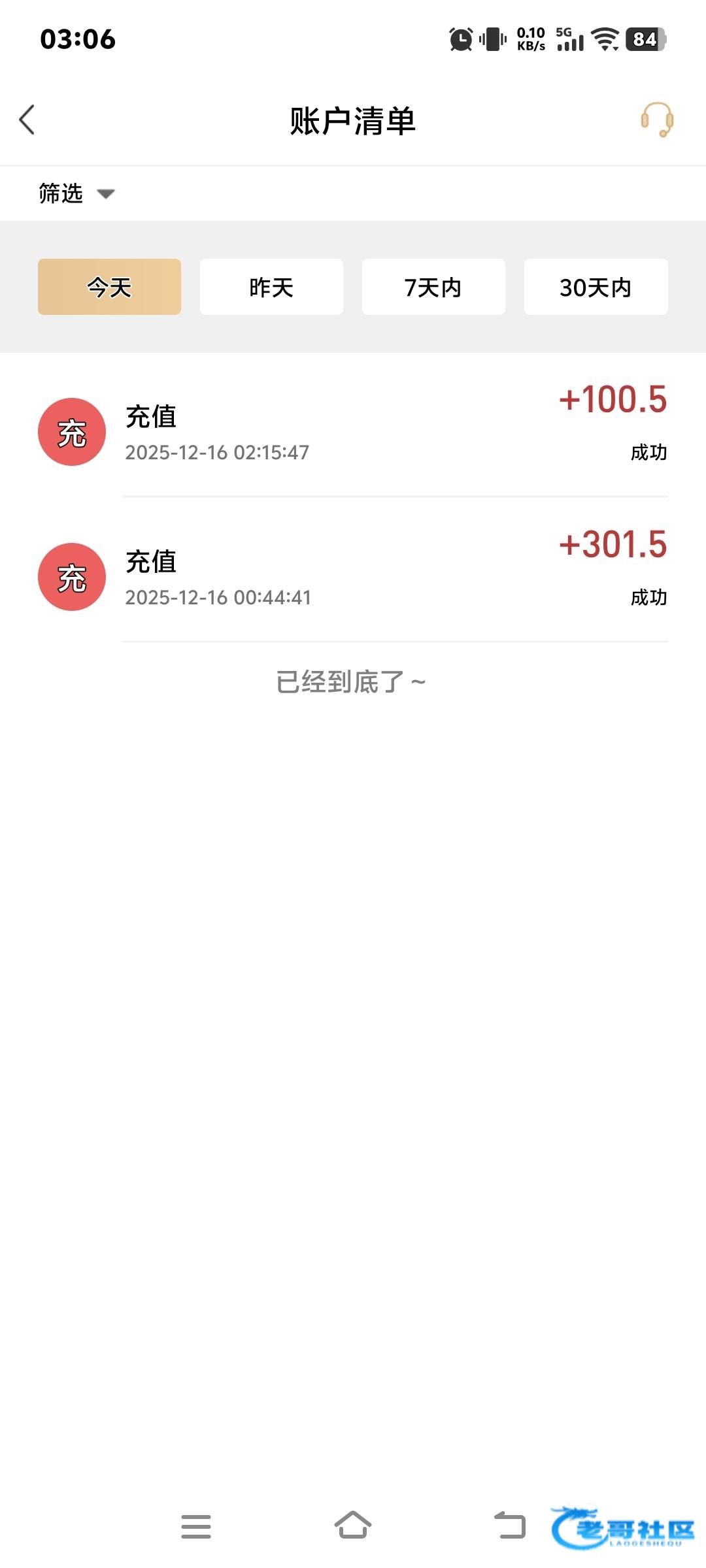706x1568 pixels.
Task: Show records from 30天内
Action: click(x=596, y=287)
